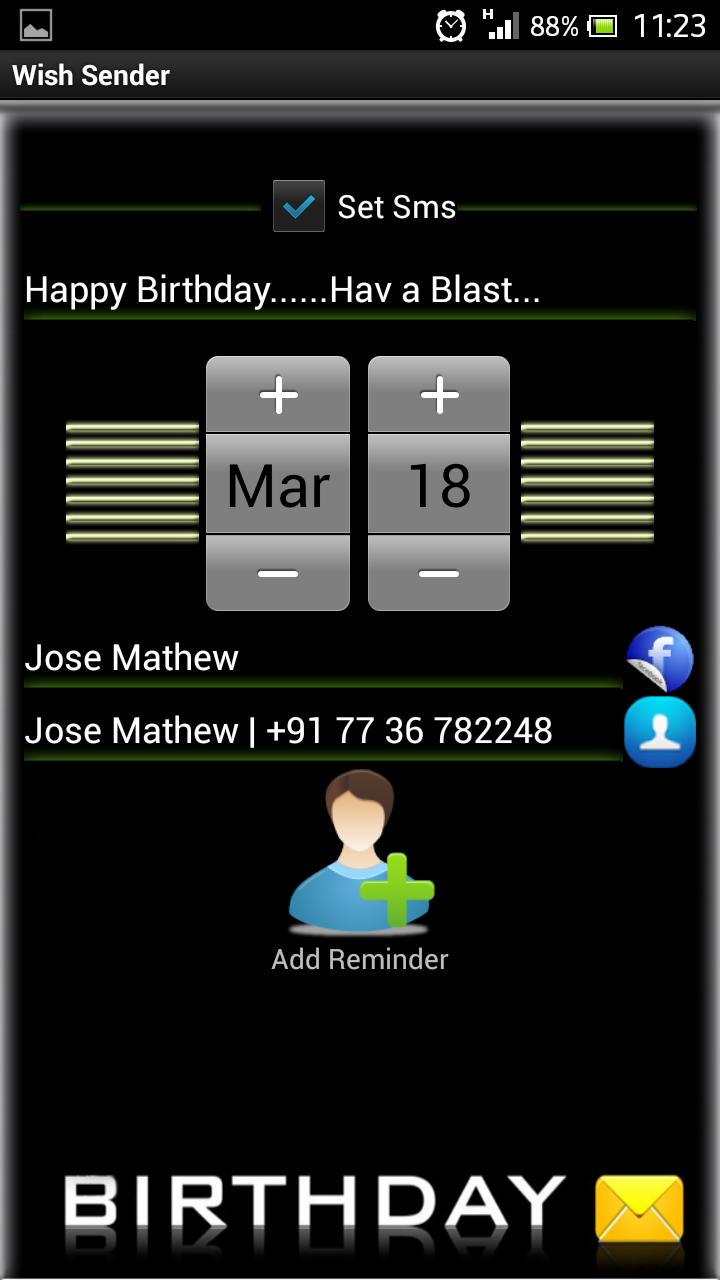
Task: Uncheck the Set Sms checkbox
Action: point(298,207)
